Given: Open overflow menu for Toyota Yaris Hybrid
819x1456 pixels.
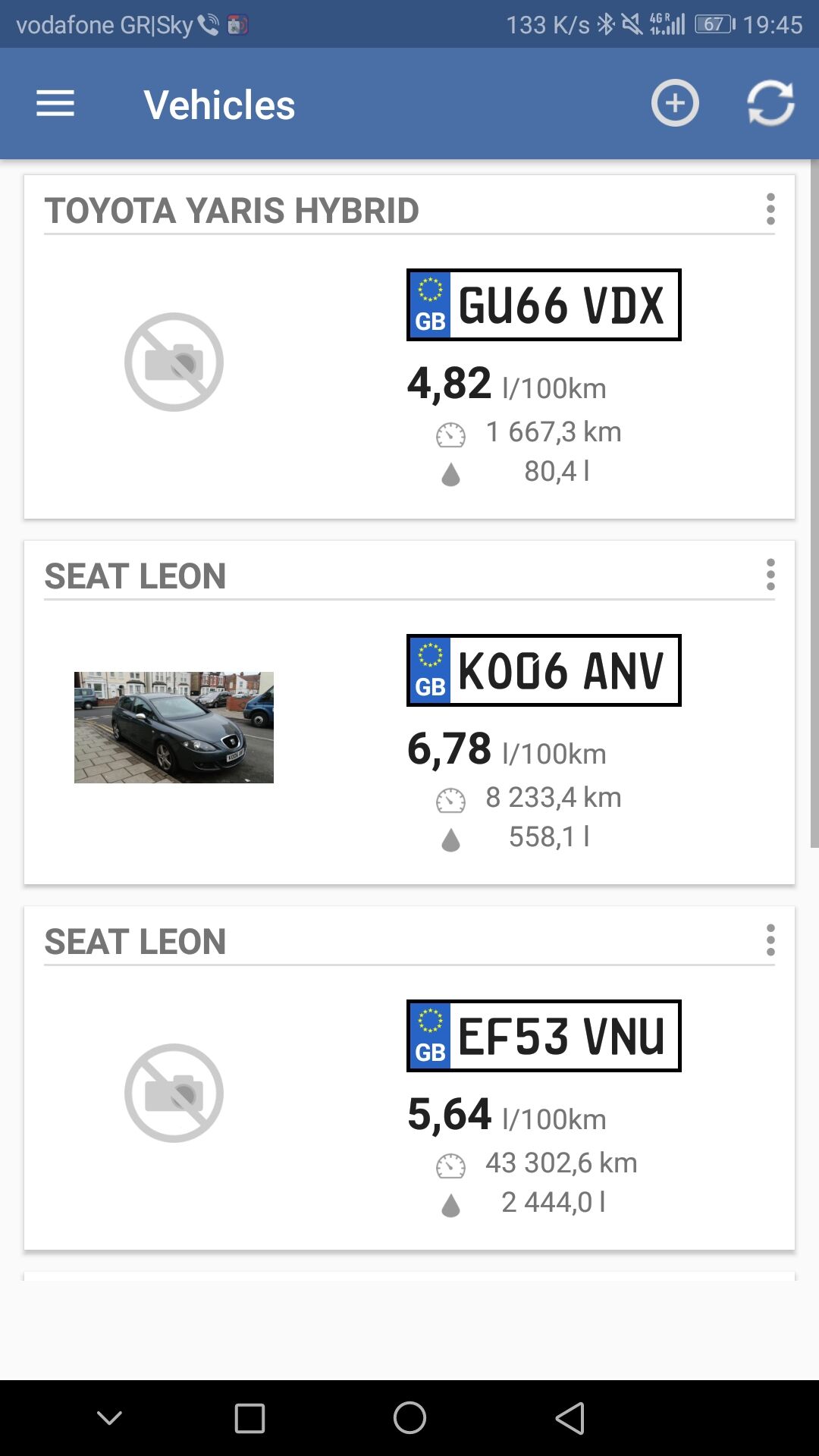Looking at the screenshot, I should (x=770, y=209).
